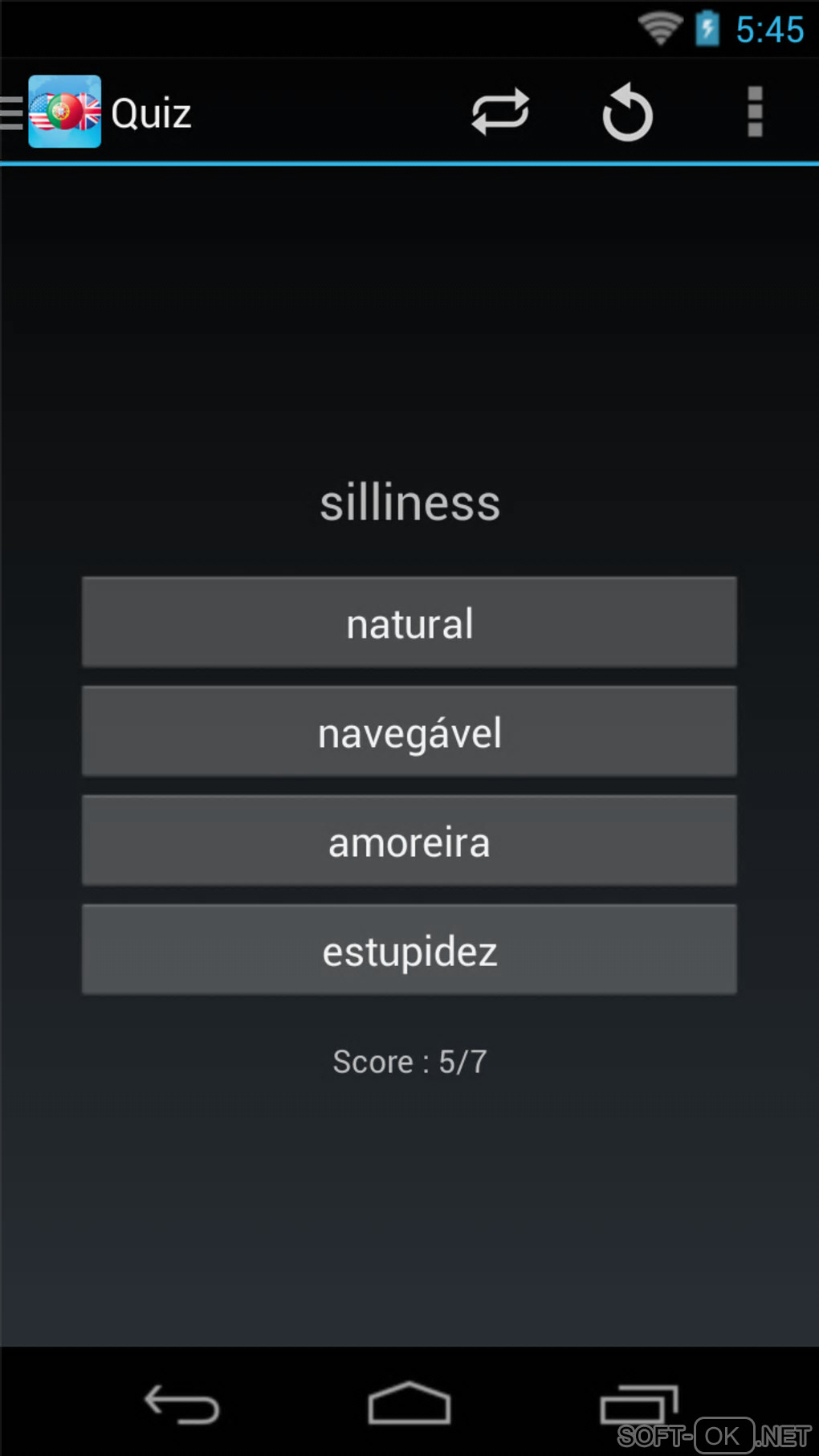Open the overflow menu
Image resolution: width=819 pixels, height=1456 pixels.
click(x=754, y=112)
